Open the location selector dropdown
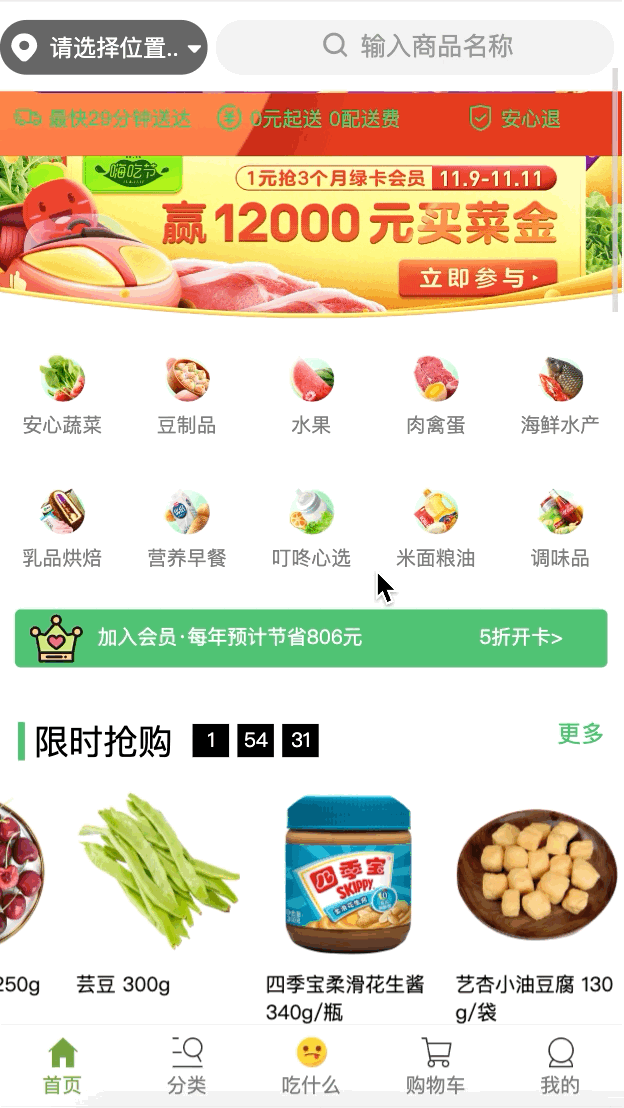624x1108 pixels. [104, 47]
